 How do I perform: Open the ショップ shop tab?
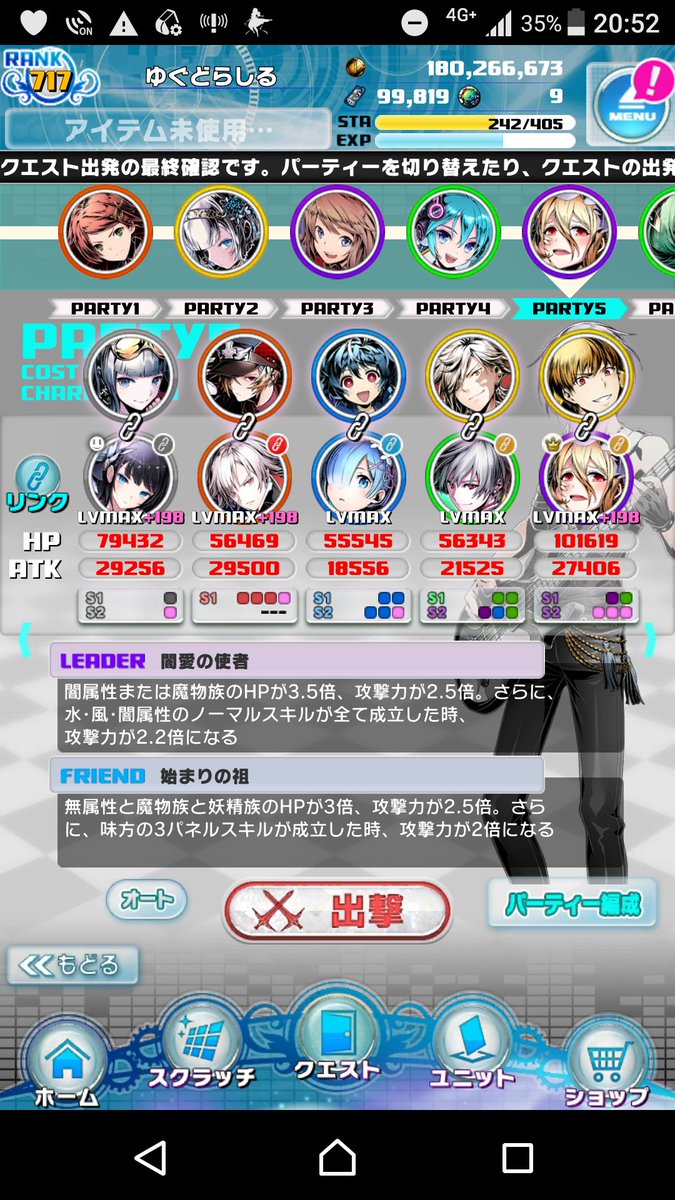606,1064
